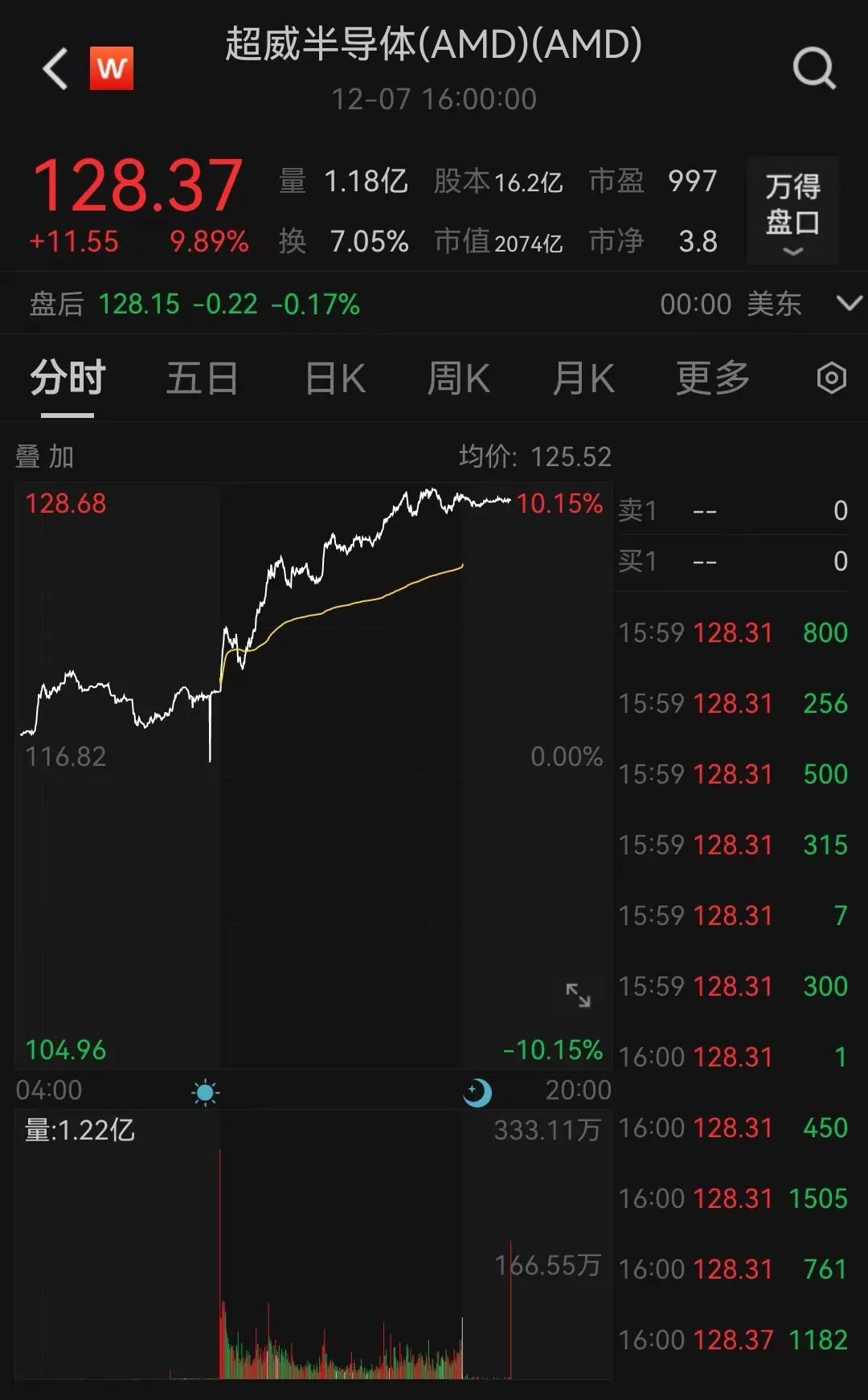Expand the 盘后 after-hours row
The width and height of the screenshot is (868, 1400).
click(x=849, y=304)
